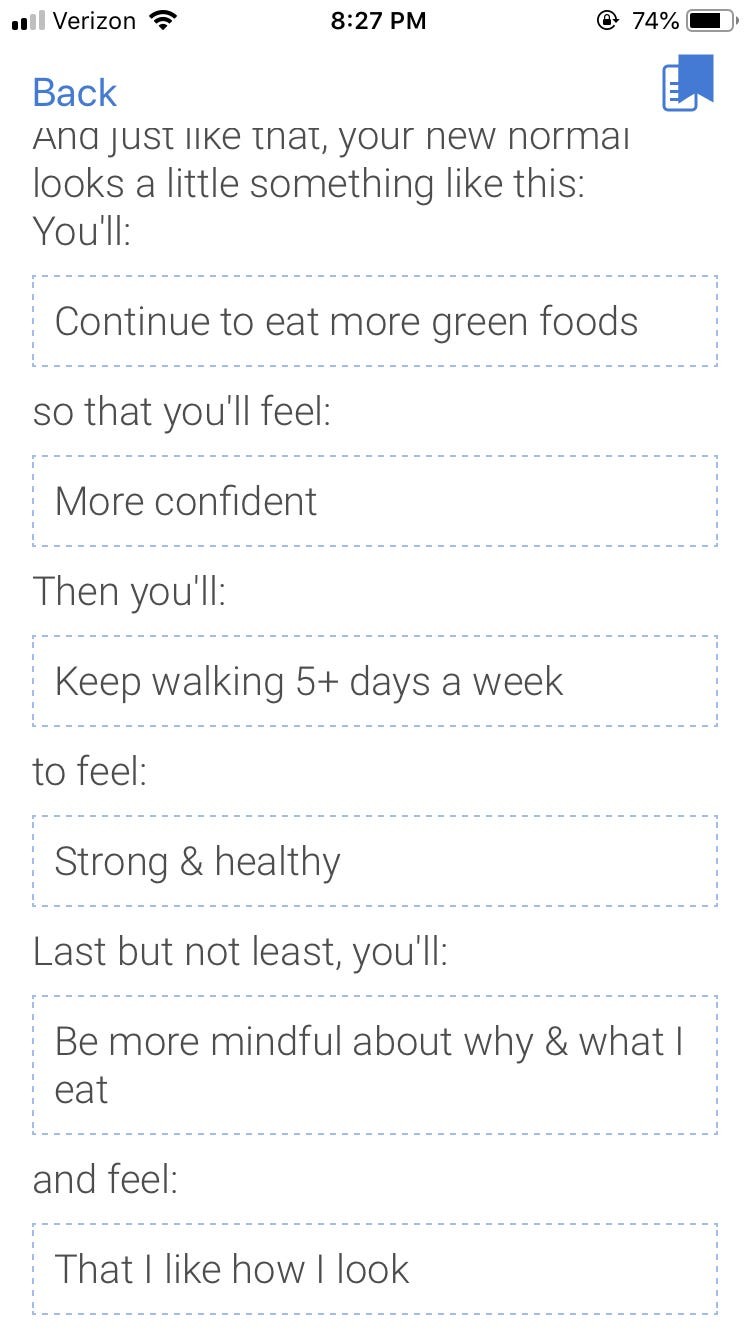Open the bookmark notes icon
750x1334 pixels.
click(x=687, y=84)
